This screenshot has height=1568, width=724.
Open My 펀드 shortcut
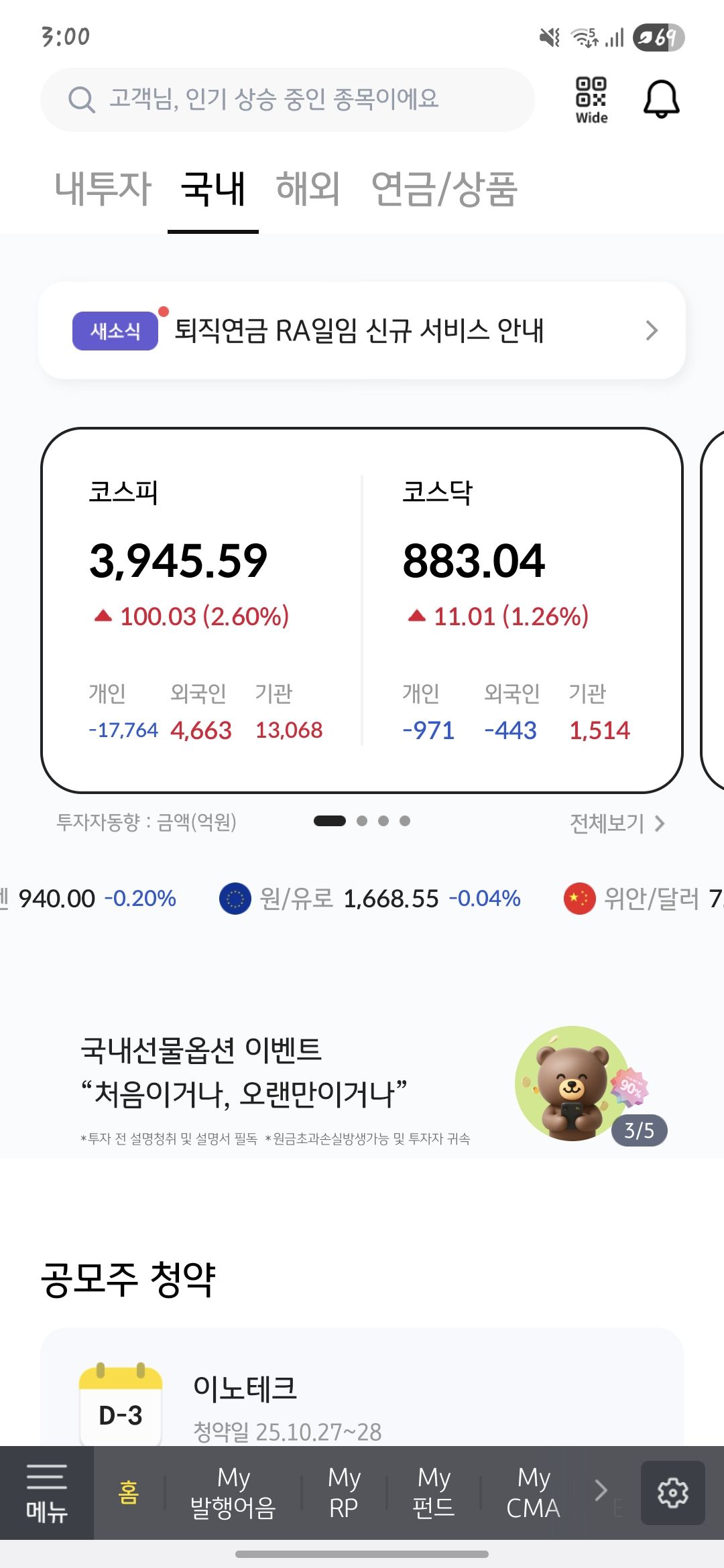(434, 1493)
